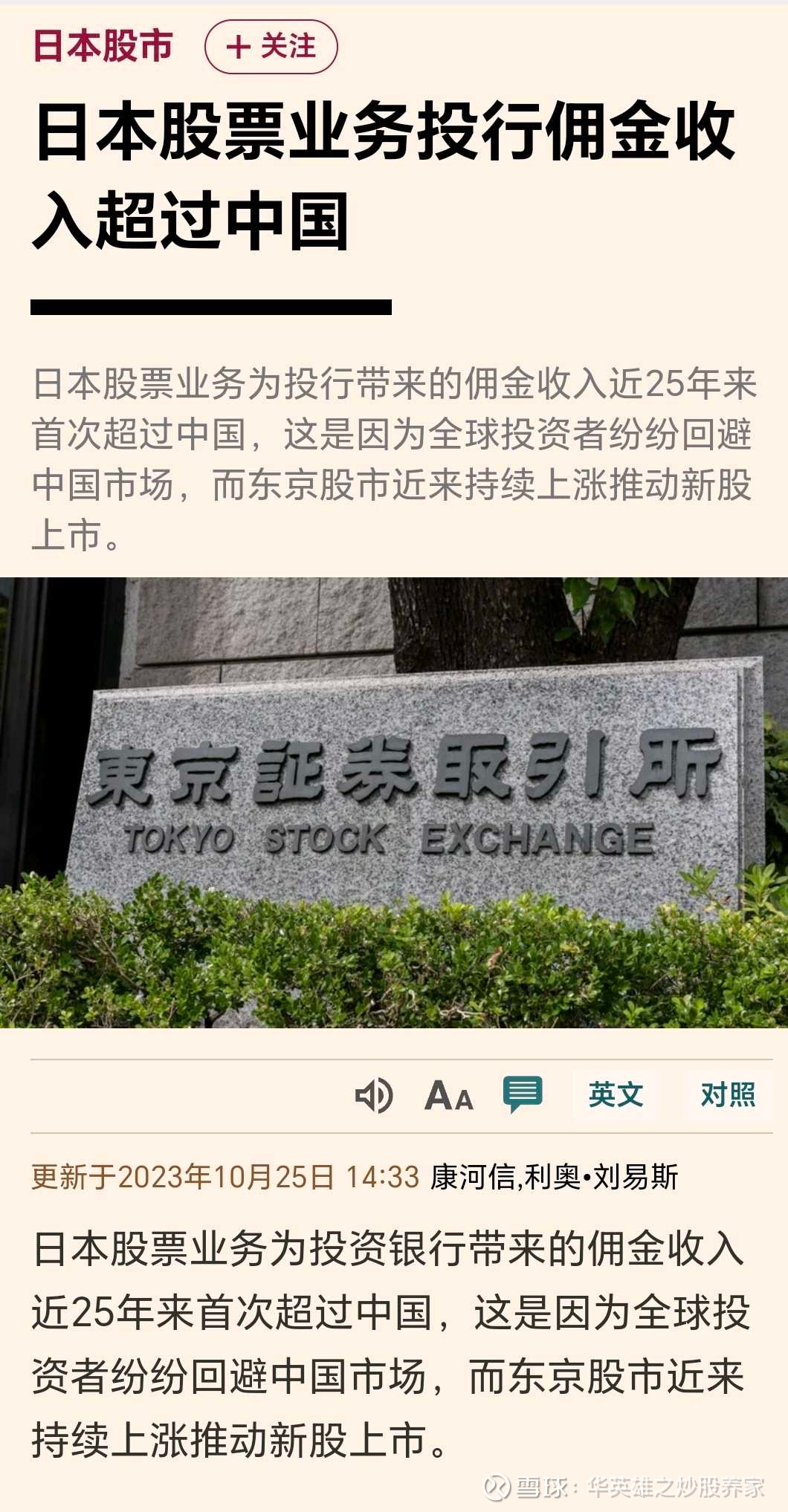This screenshot has width=788, height=1512.
Task: Switch to 对照 bilingual comparison view
Action: (726, 1094)
